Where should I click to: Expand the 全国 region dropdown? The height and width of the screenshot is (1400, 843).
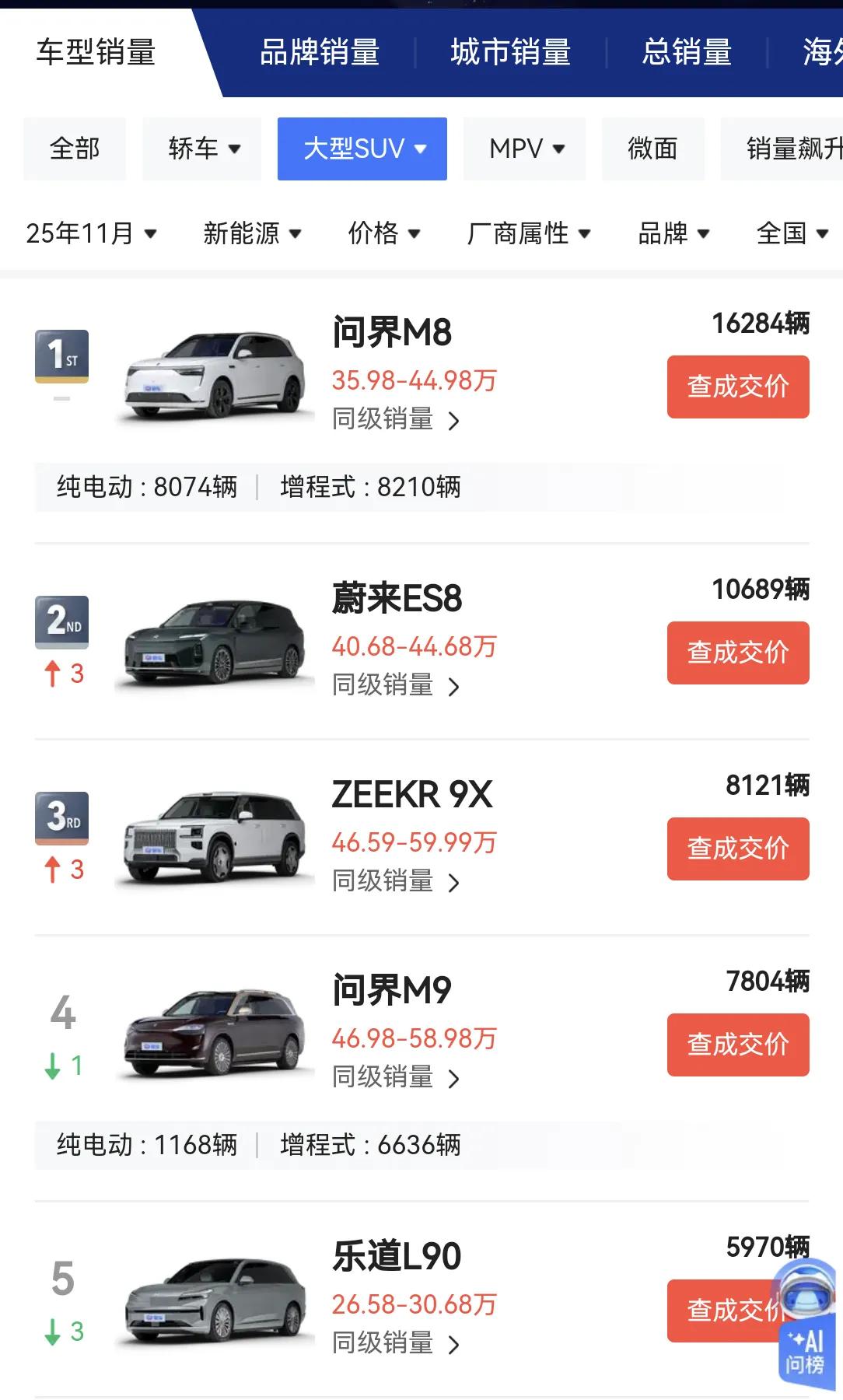pos(791,233)
